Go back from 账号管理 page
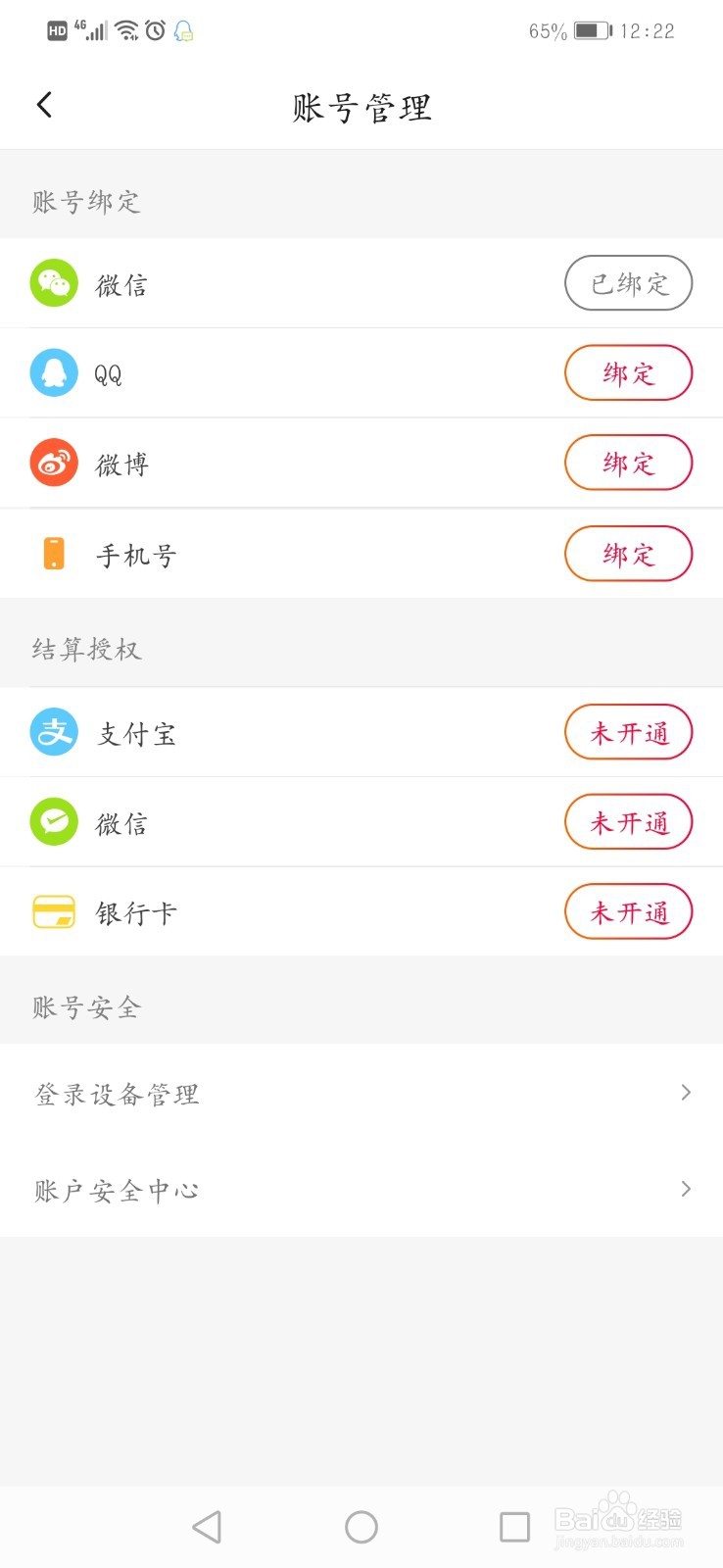 [x=44, y=105]
